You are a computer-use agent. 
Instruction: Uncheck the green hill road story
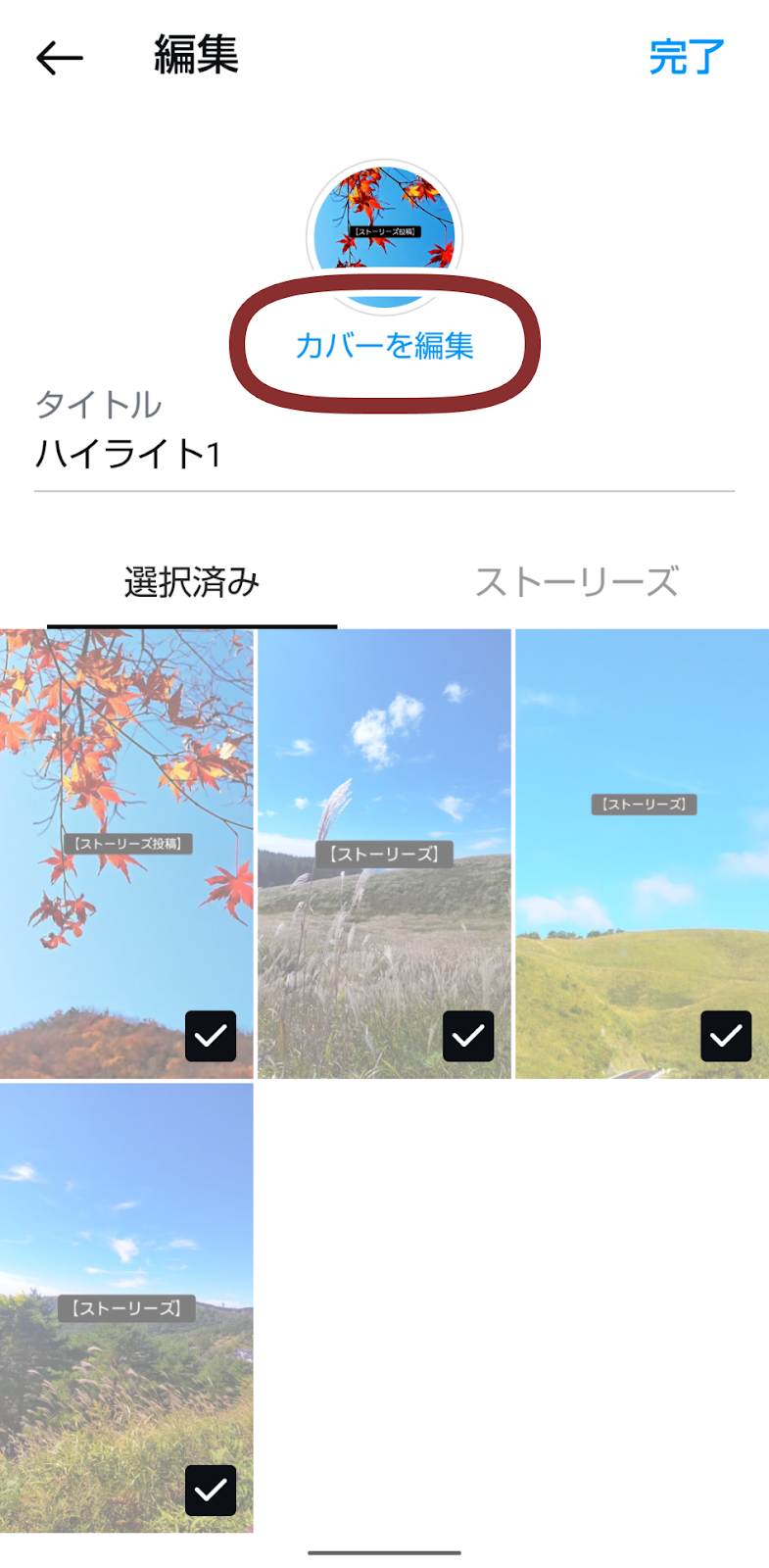(726, 1036)
